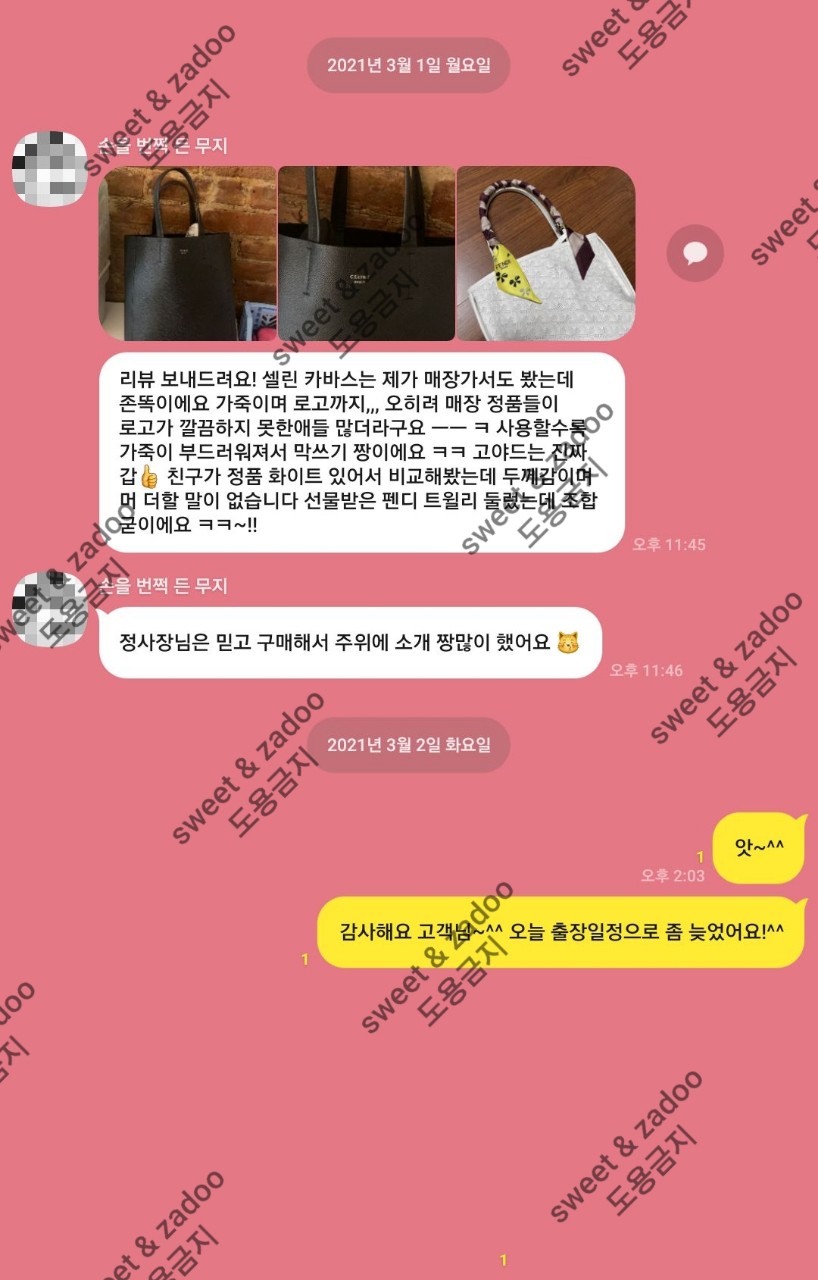Open sender's profile picture above the photos
Screen dimensions: 818x1280
point(50,168)
